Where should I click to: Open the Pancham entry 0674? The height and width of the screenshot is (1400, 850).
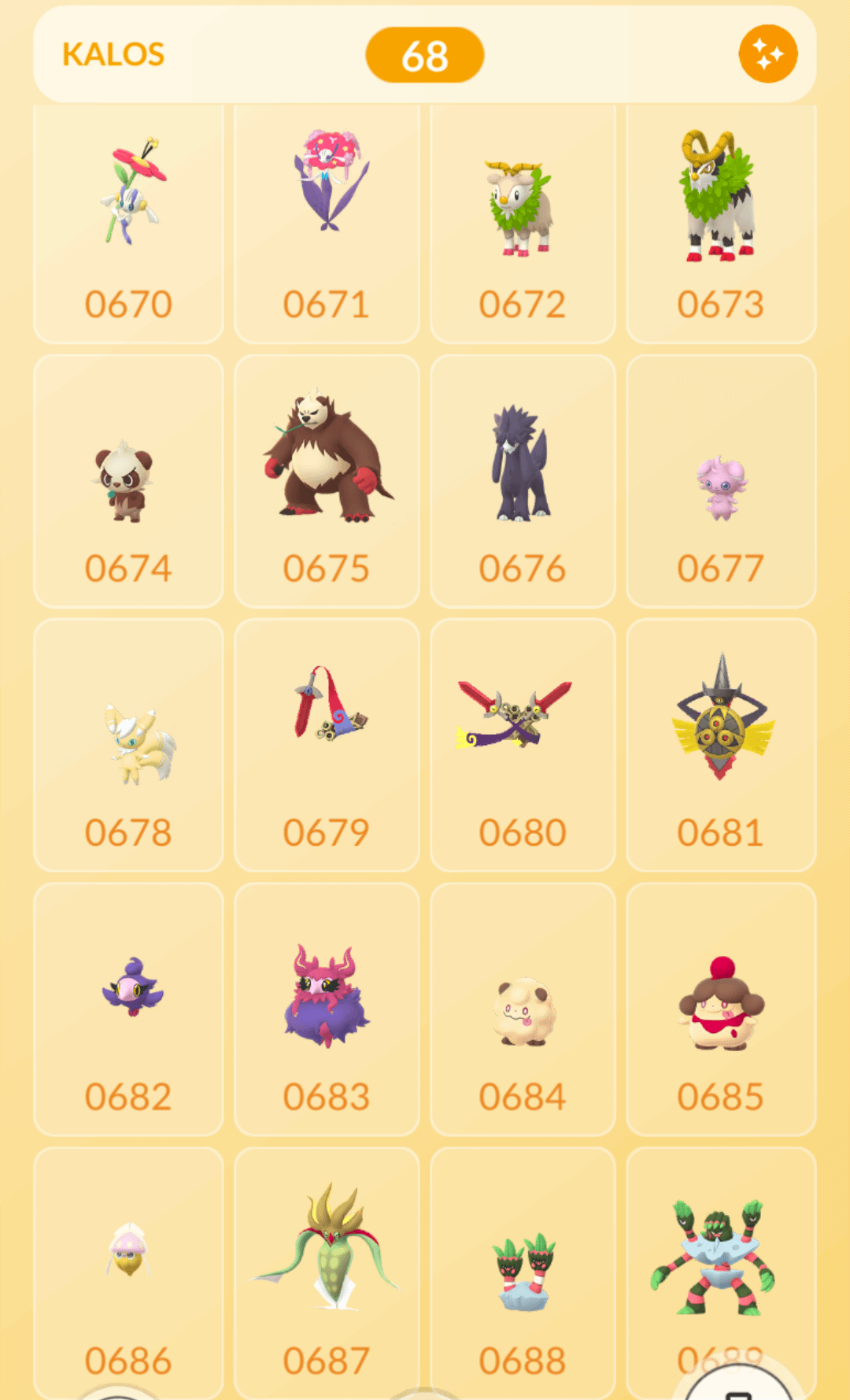[x=128, y=482]
